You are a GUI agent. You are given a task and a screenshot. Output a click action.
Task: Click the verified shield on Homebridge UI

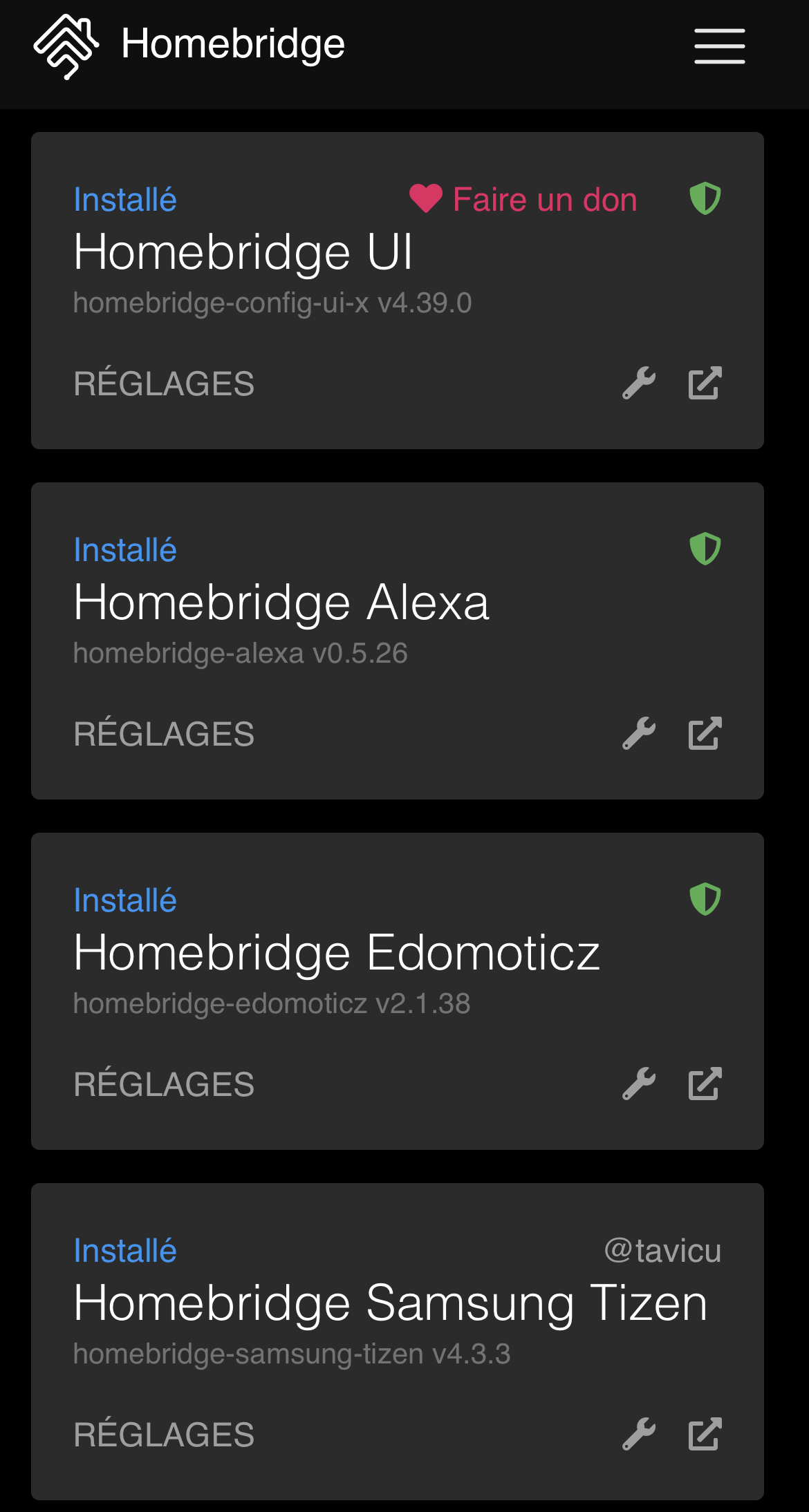[x=706, y=199]
